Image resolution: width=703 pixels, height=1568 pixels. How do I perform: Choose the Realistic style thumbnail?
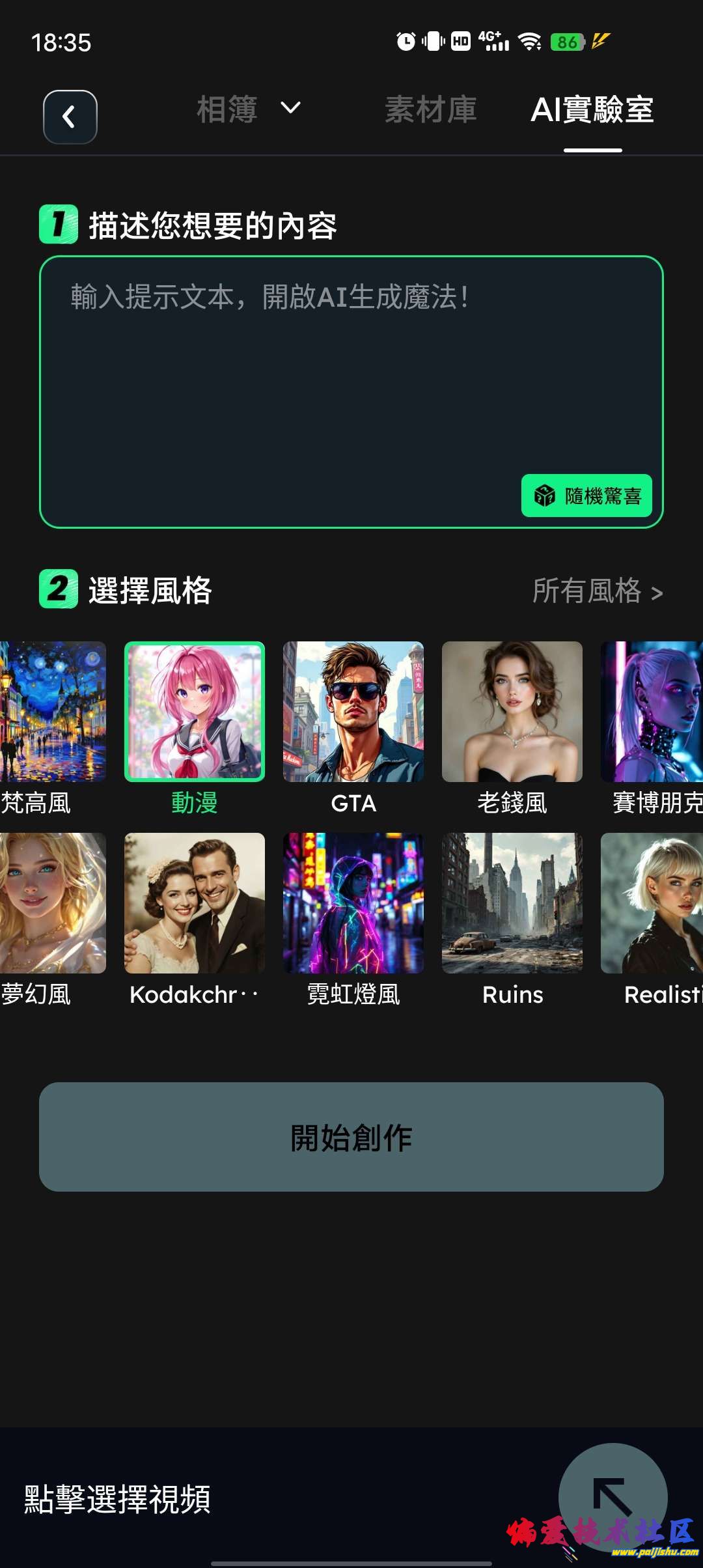pyautogui.click(x=652, y=904)
